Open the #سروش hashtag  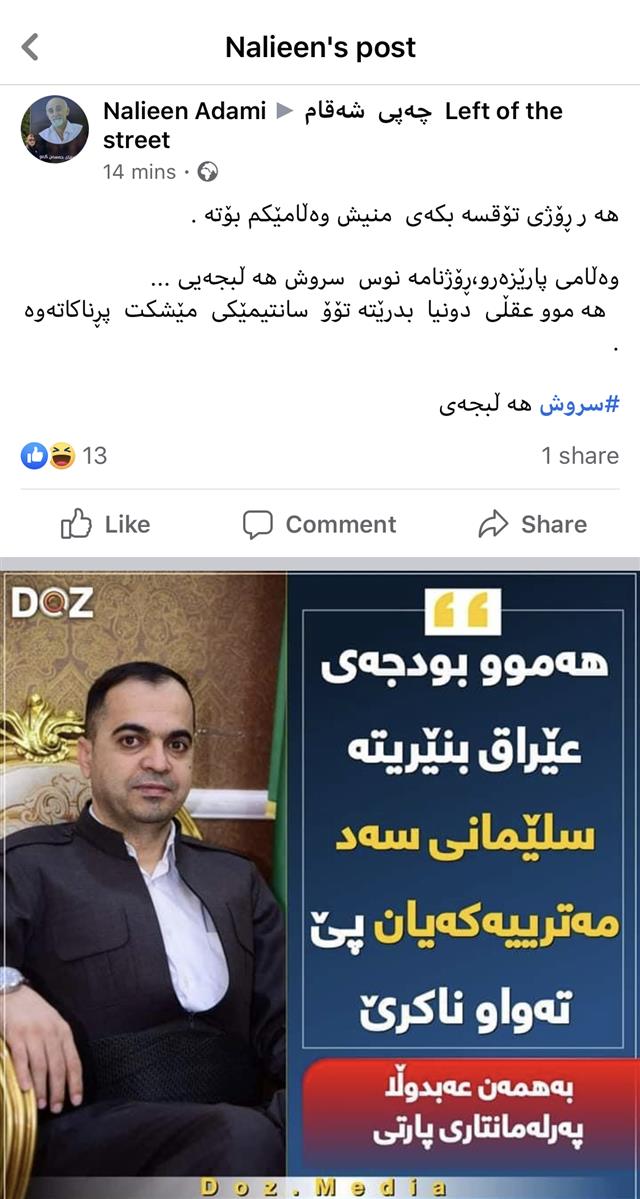coord(580,405)
